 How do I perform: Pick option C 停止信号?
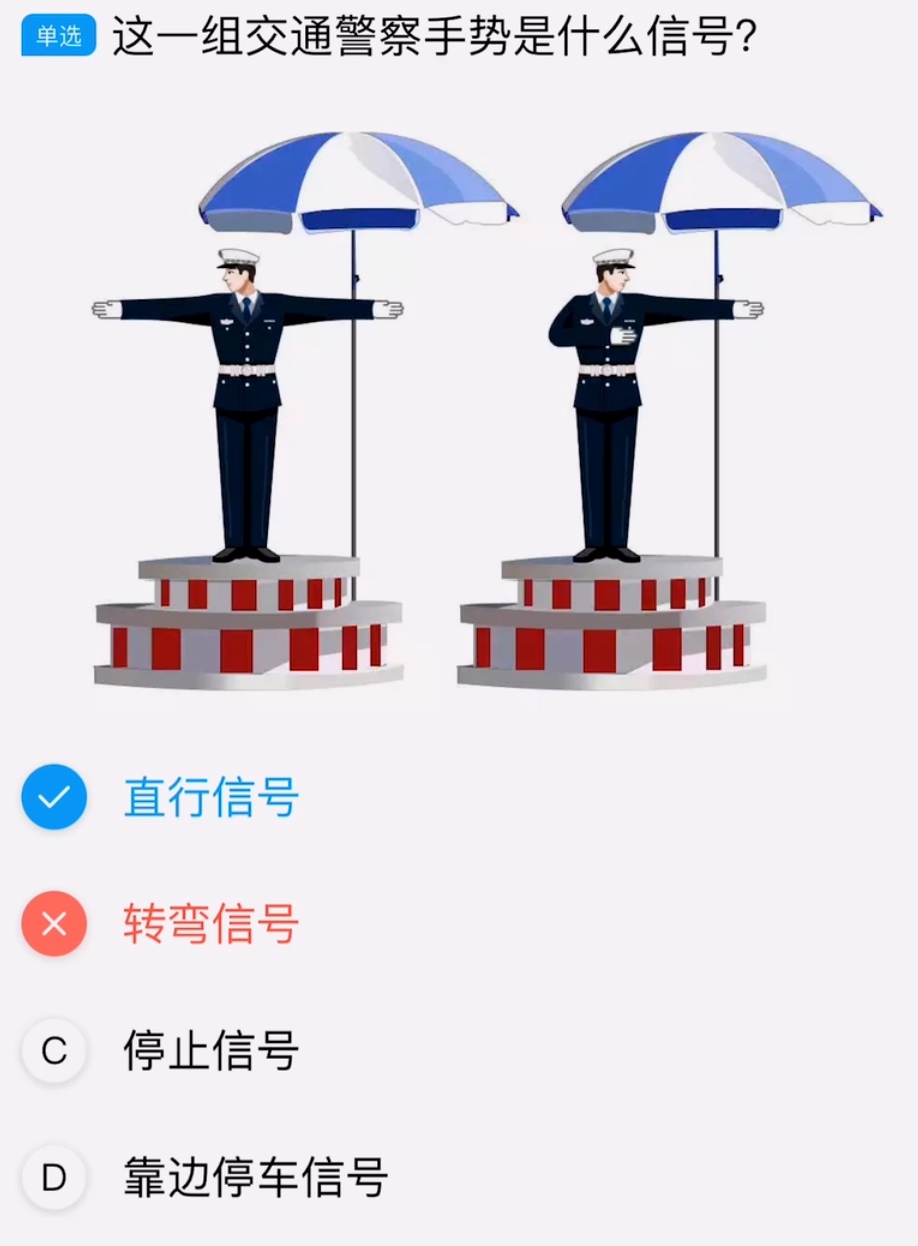(x=210, y=1051)
